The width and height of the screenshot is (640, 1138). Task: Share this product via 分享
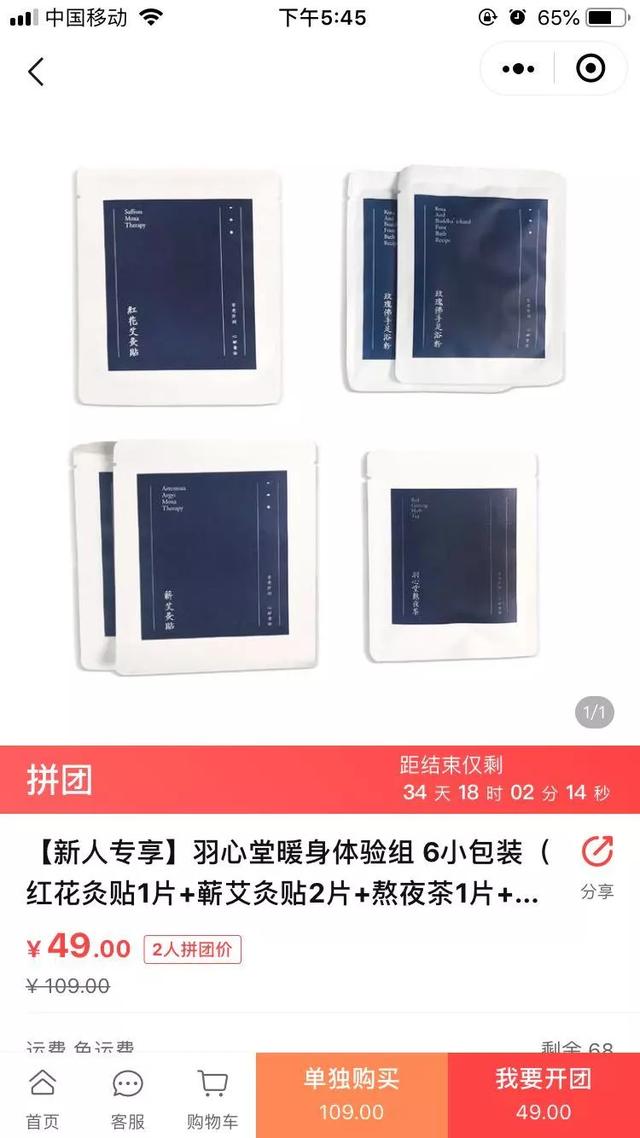point(597,866)
